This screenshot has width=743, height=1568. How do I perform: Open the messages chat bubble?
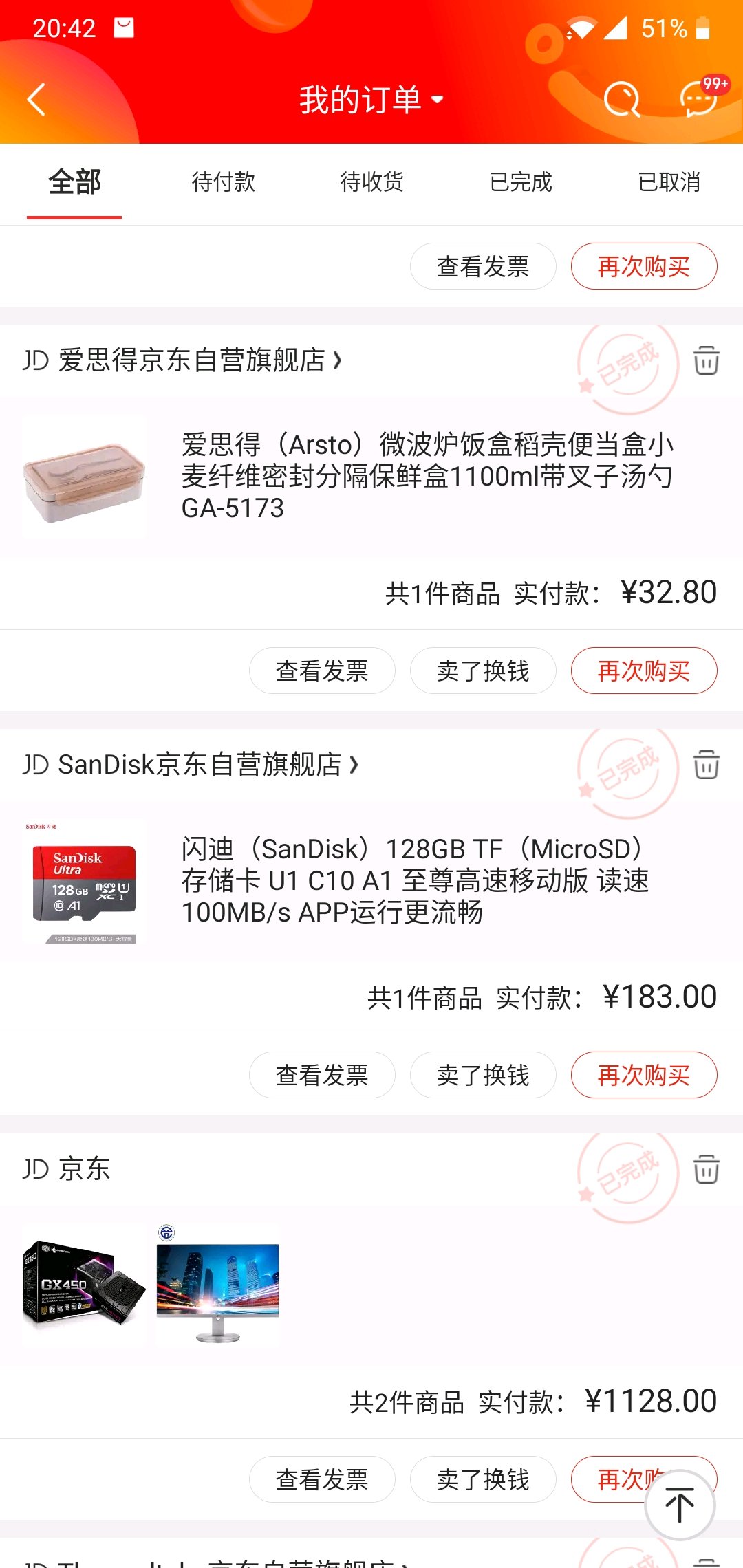pos(699,98)
